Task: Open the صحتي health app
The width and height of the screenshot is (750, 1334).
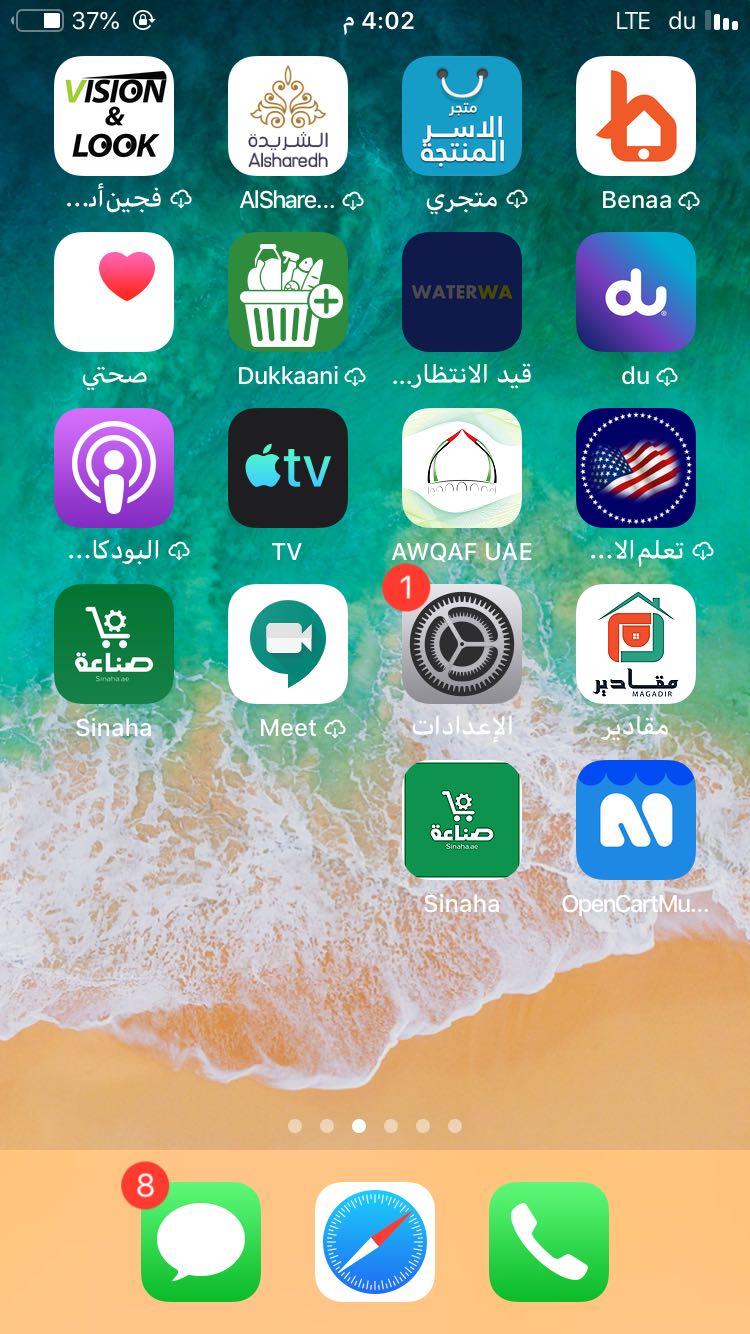Action: point(114,292)
